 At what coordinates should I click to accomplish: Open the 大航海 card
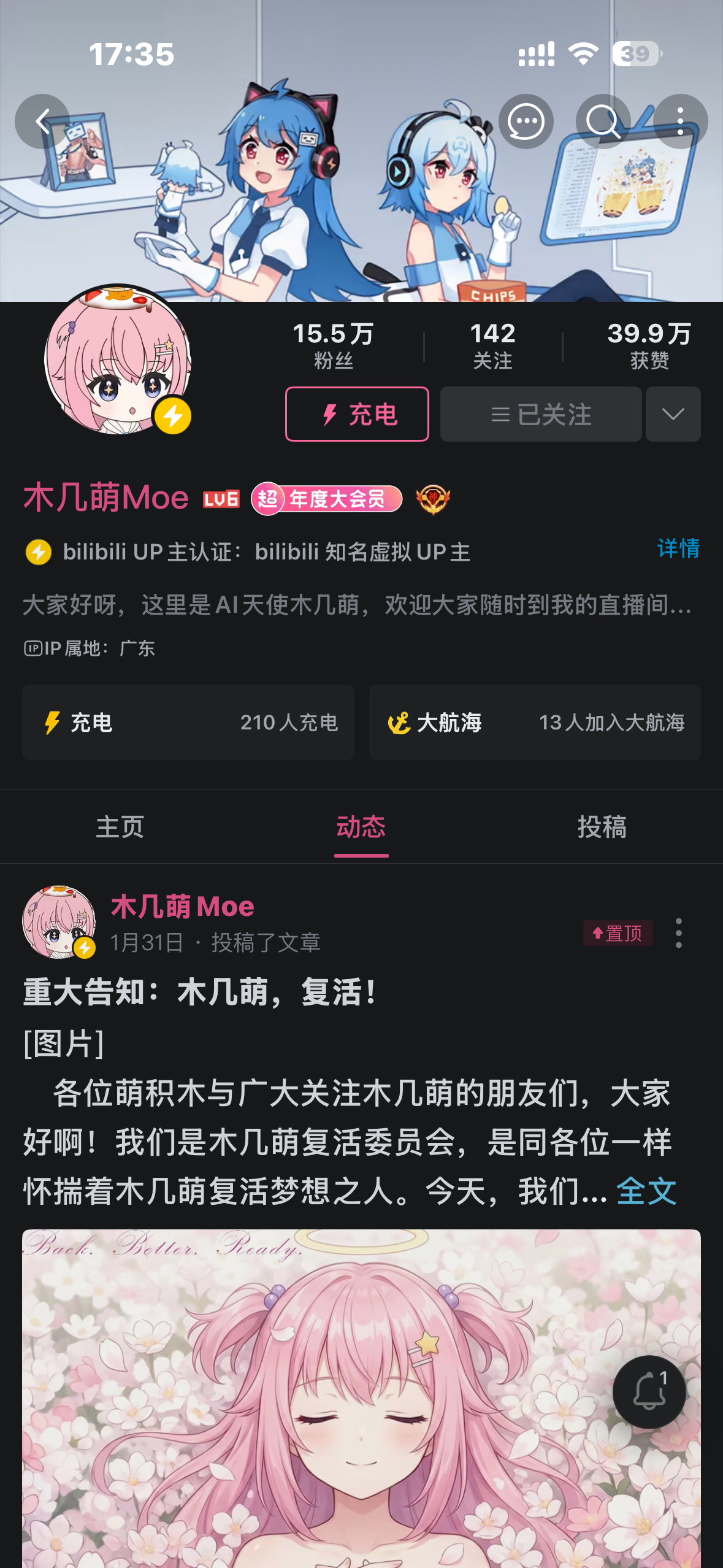[535, 723]
